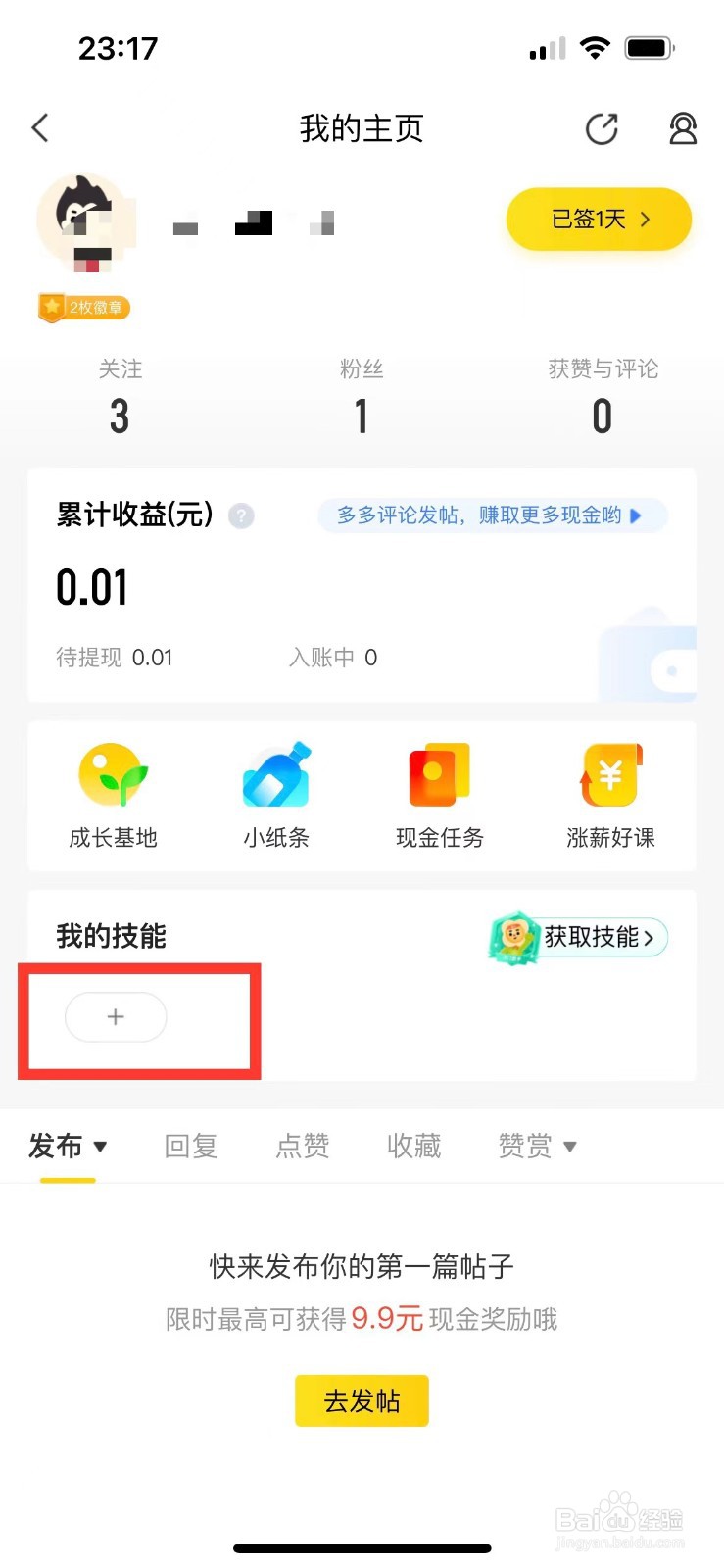Open the 现金任务 cash task icon
Image resolution: width=724 pixels, height=1568 pixels.
[439, 794]
